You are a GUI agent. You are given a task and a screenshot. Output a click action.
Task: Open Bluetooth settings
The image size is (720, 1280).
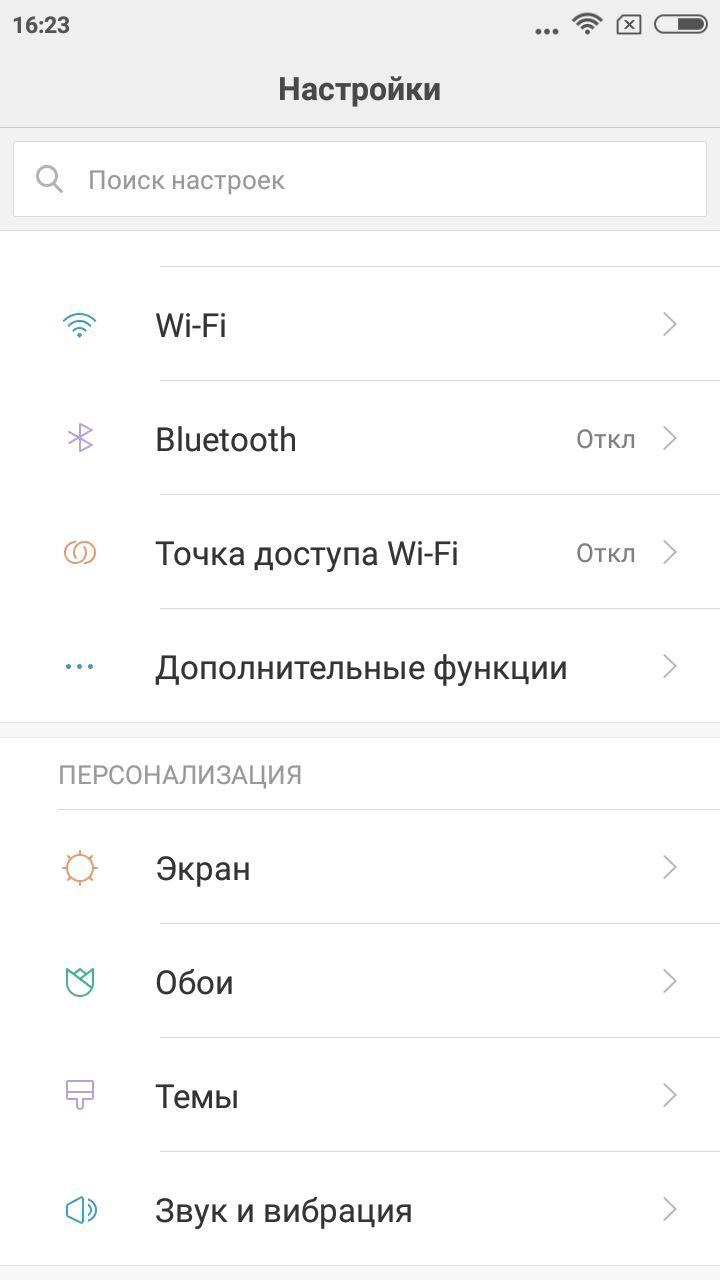tap(360, 439)
